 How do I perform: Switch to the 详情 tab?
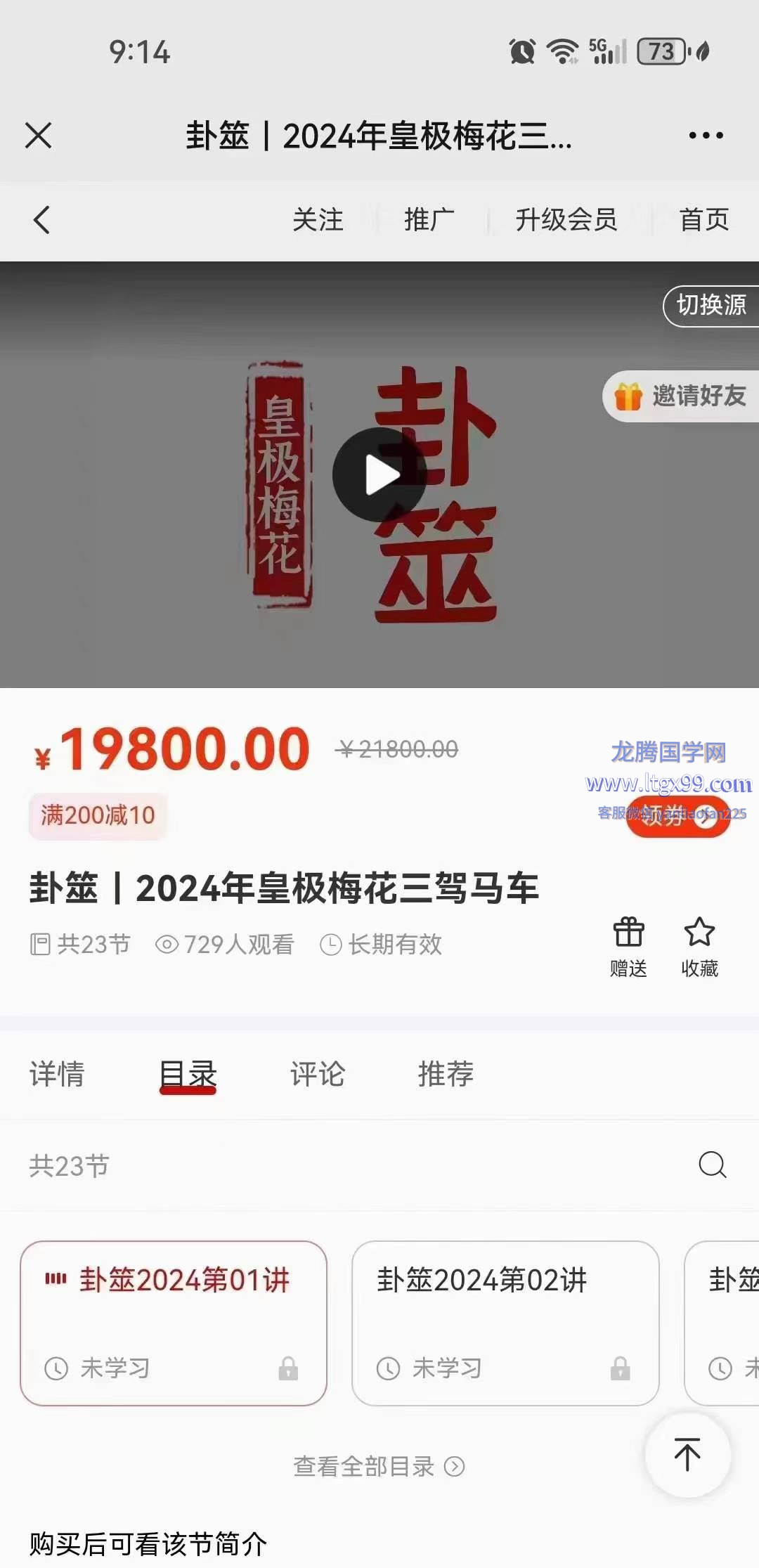[57, 1074]
